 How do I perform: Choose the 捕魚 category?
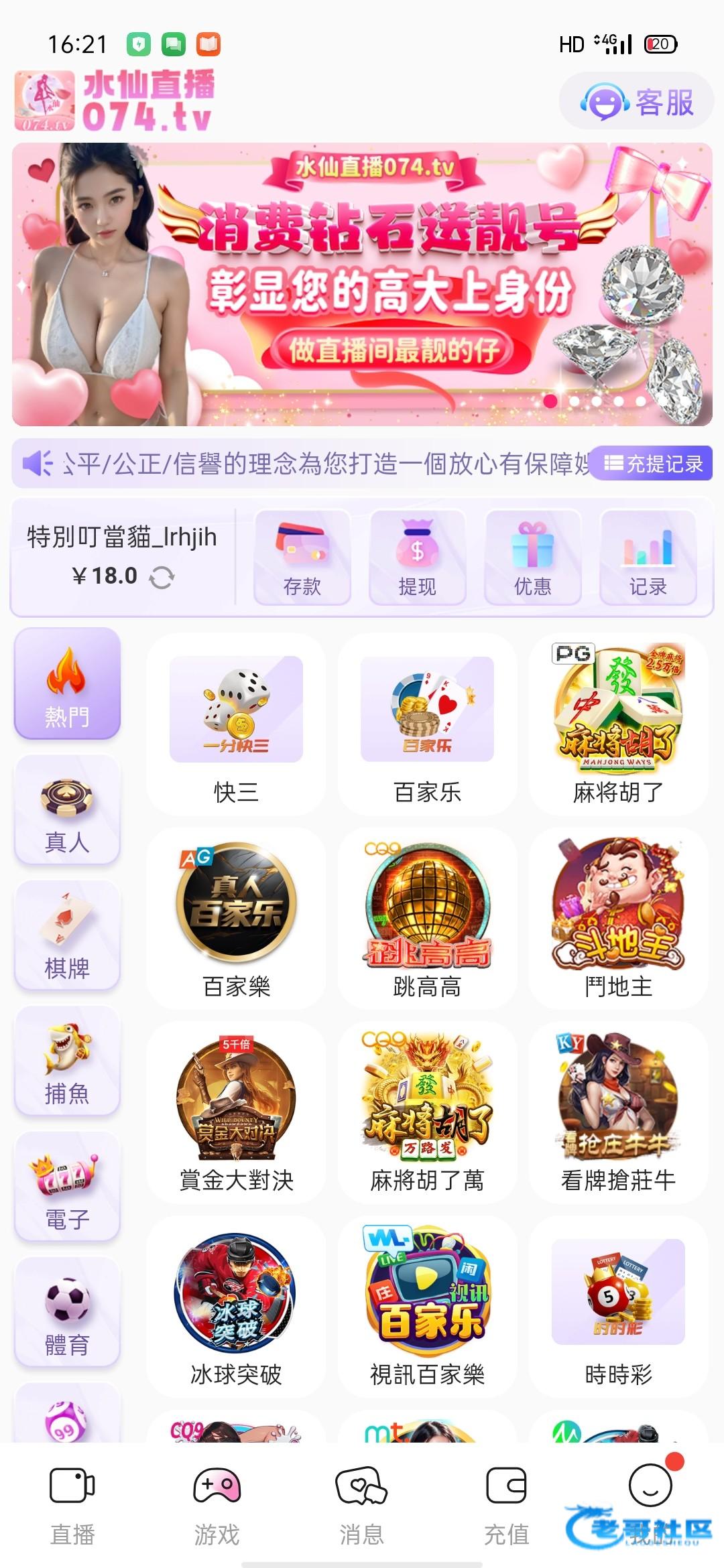tap(67, 1061)
